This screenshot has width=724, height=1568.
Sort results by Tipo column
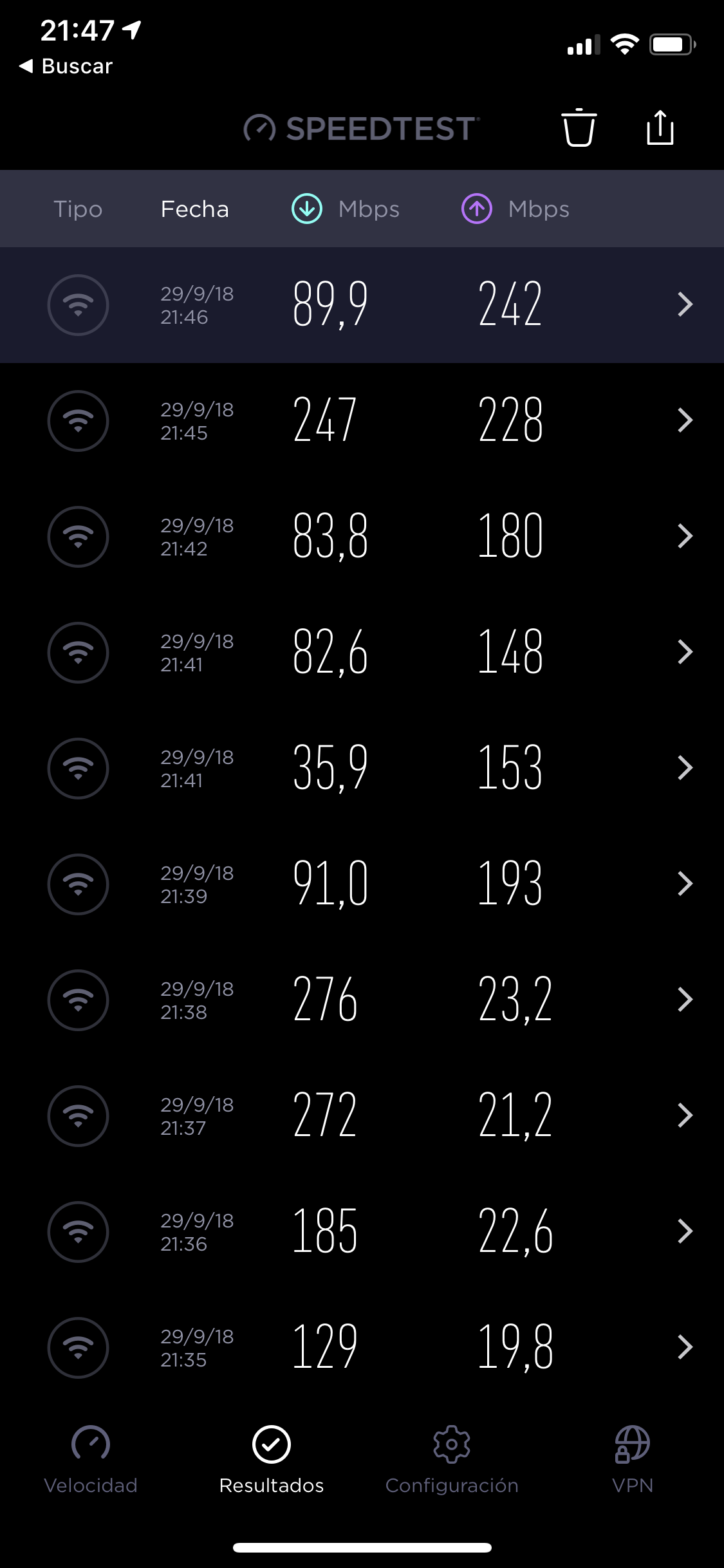click(78, 209)
